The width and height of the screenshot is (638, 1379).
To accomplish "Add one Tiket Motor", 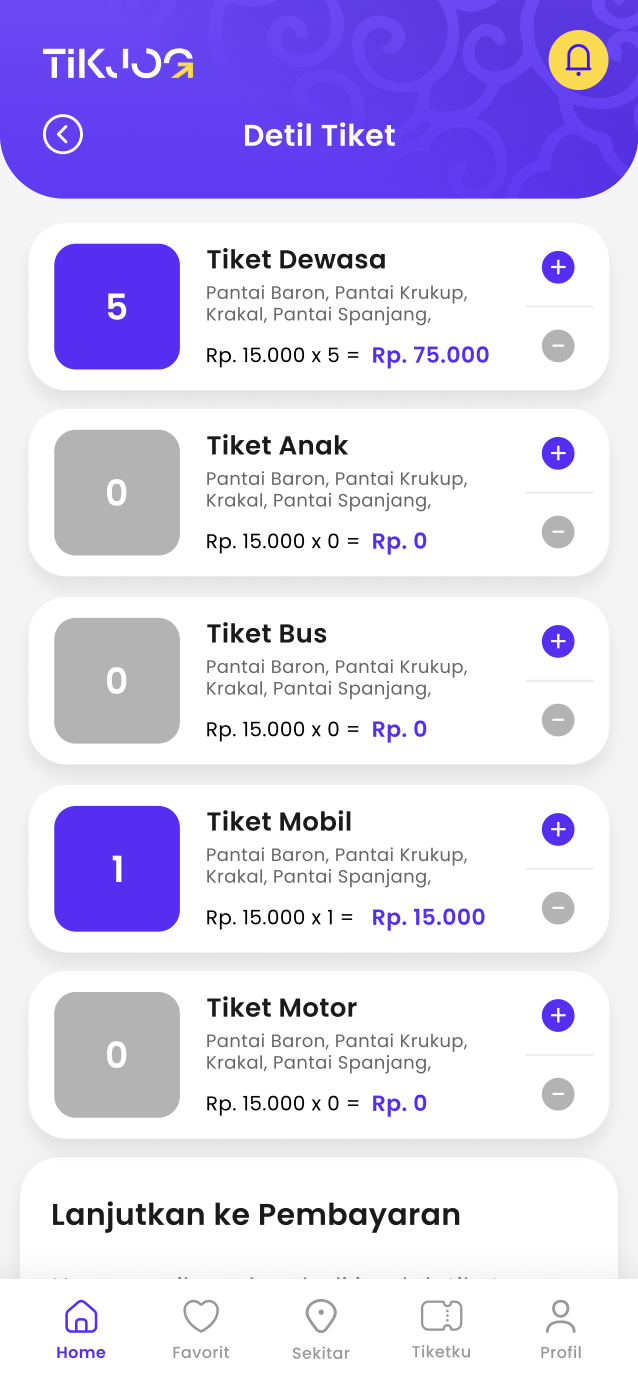I will click(x=558, y=1016).
